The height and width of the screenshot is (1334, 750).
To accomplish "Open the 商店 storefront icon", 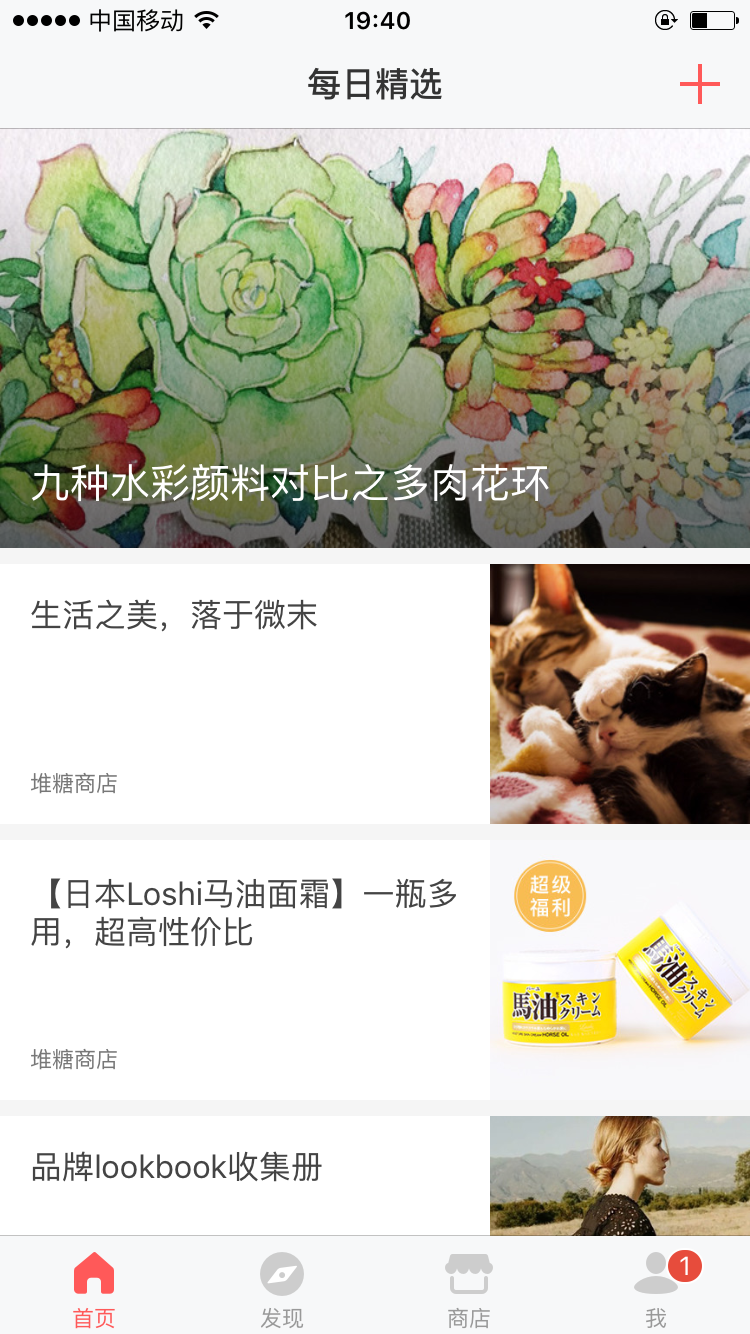I will pos(468,1272).
